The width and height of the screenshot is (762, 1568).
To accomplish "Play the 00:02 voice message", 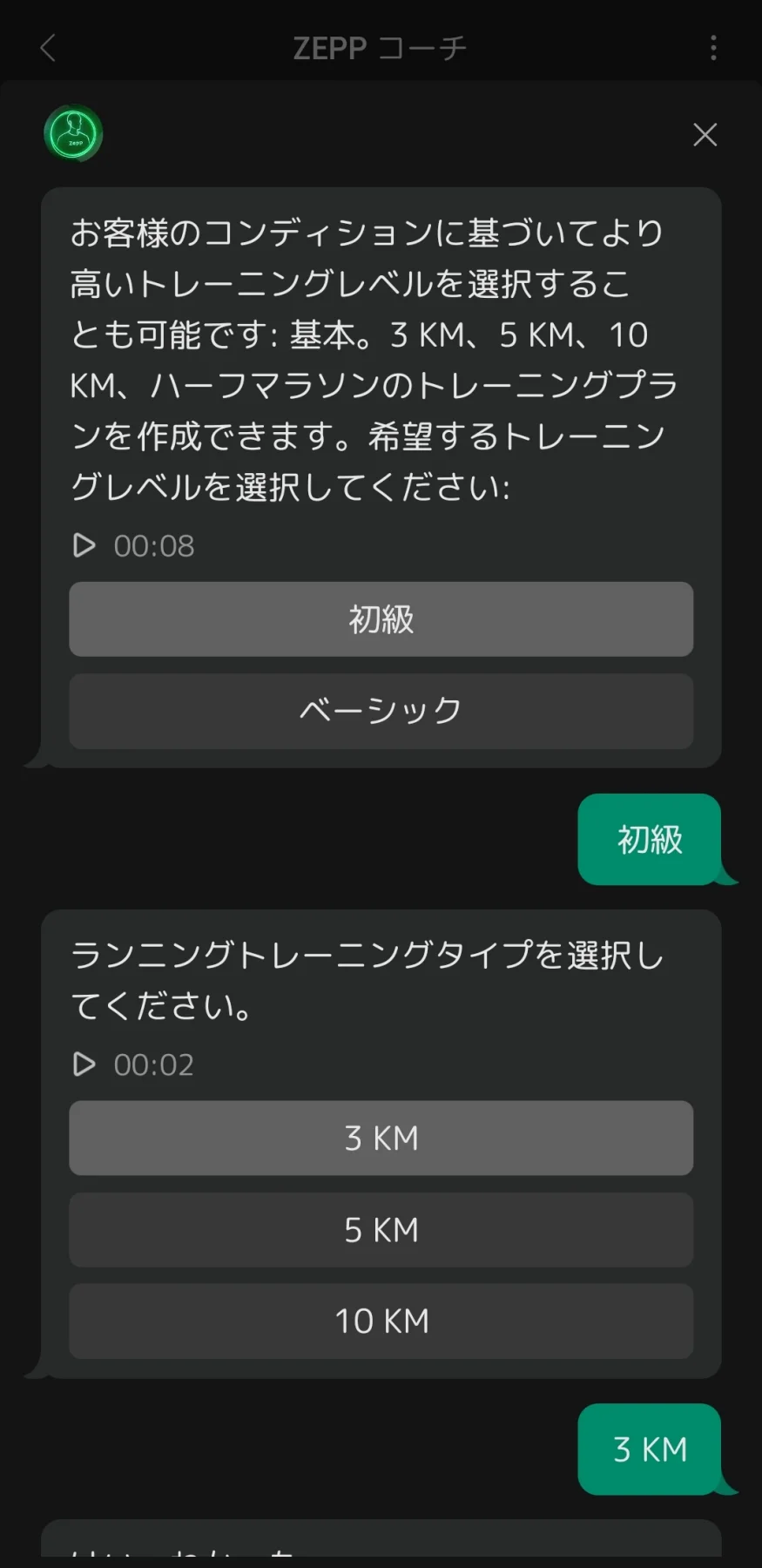I will click(84, 1064).
